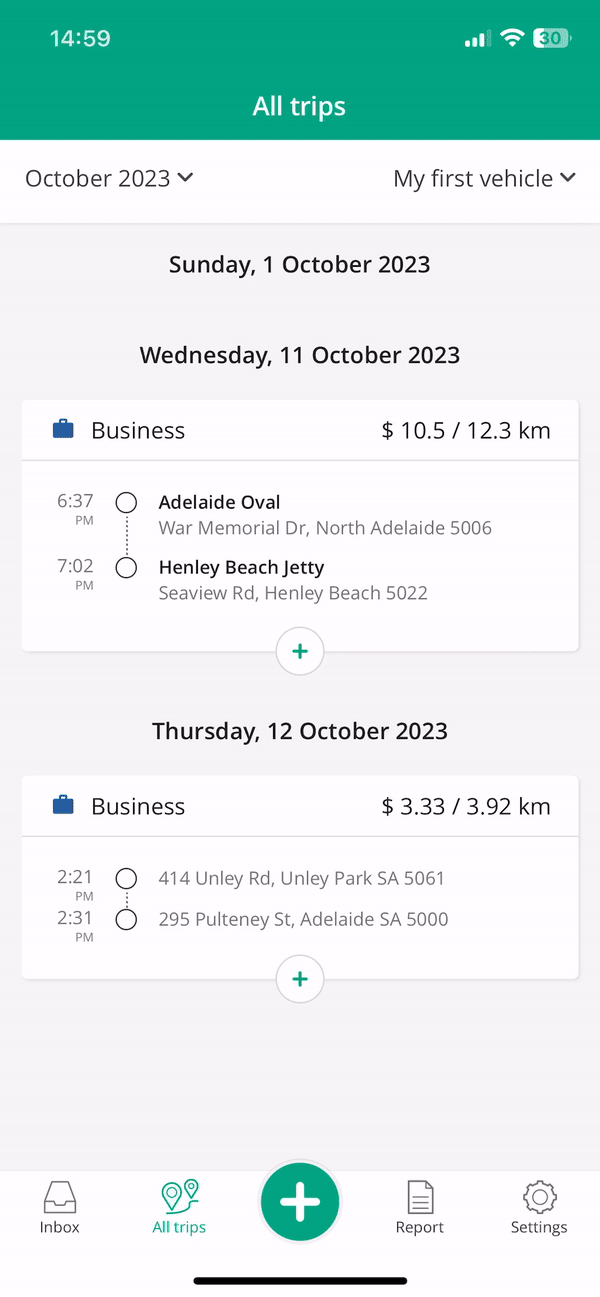Viewport: 600px width, 1297px height.
Task: Open the October 2023 month dropdown
Action: (109, 179)
